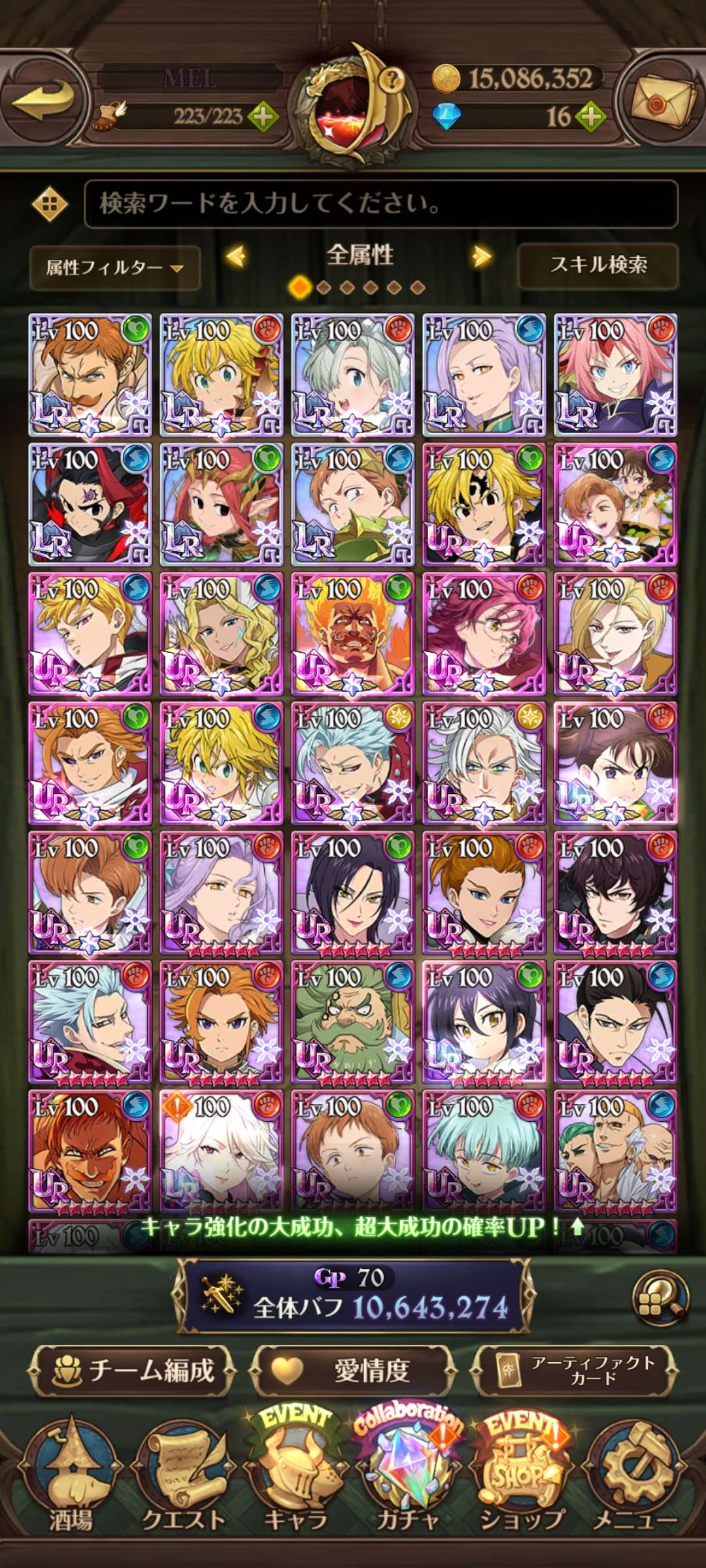Open スキル検索 skill search
This screenshot has height=1568, width=706.
click(x=597, y=265)
